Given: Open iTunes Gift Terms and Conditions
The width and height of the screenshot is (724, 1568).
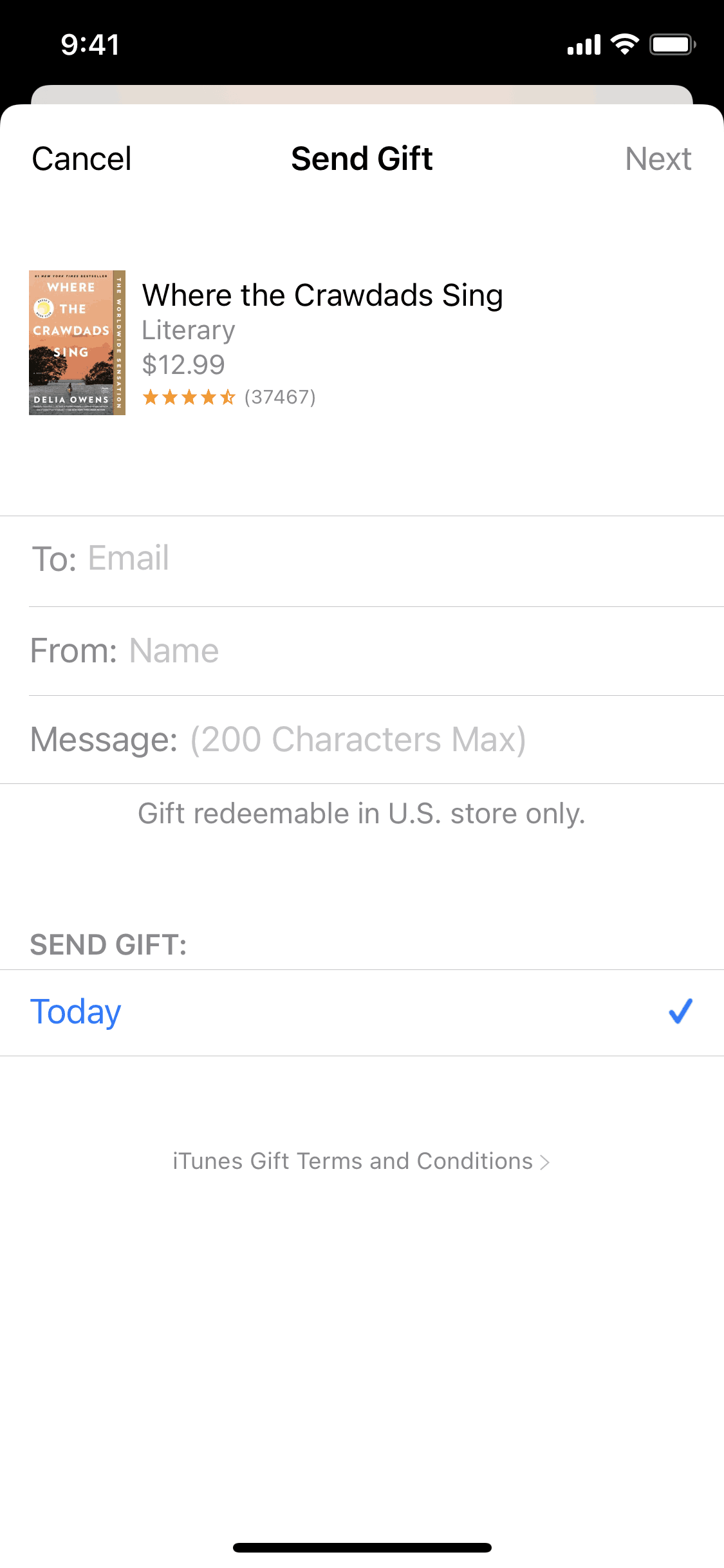Looking at the screenshot, I should tap(360, 1161).
